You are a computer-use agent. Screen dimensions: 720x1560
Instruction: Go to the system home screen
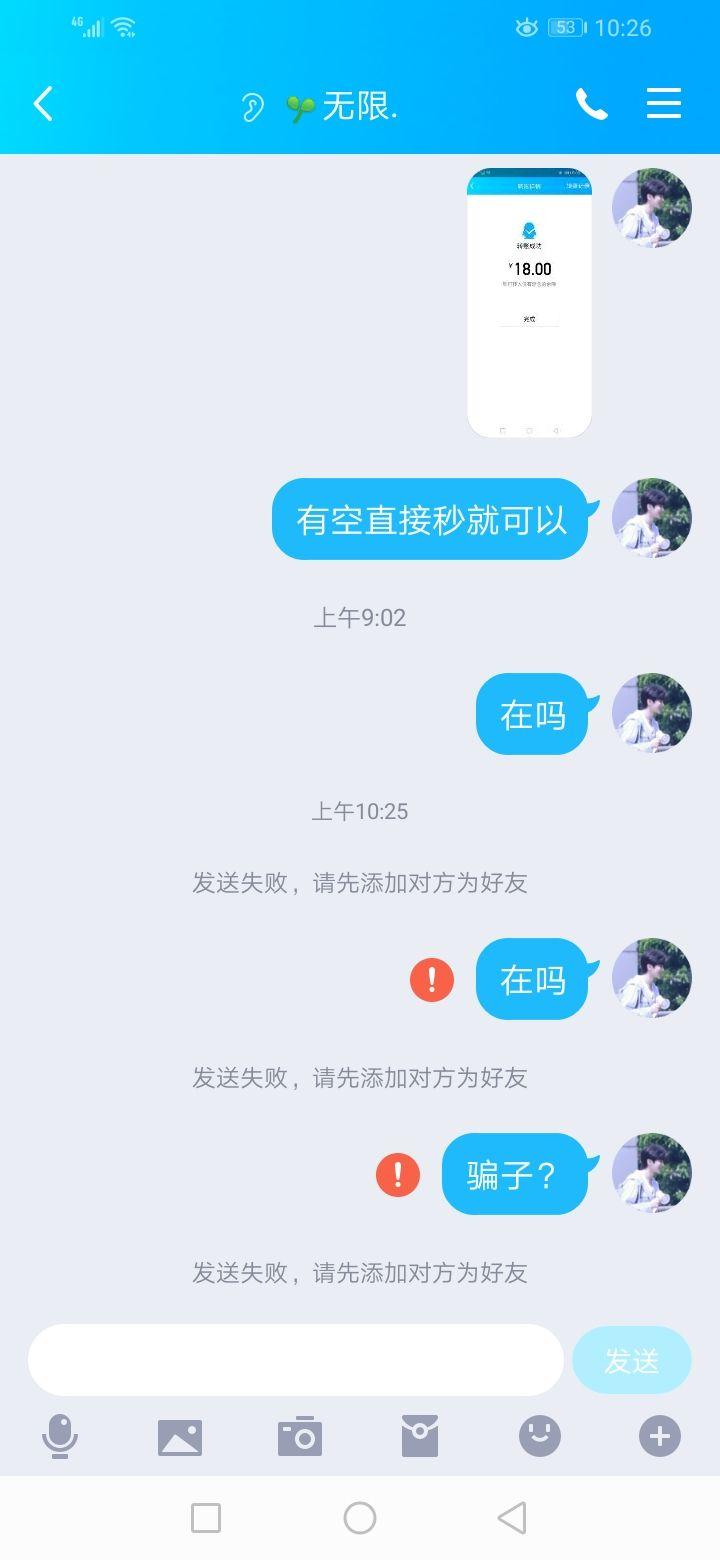click(360, 1518)
